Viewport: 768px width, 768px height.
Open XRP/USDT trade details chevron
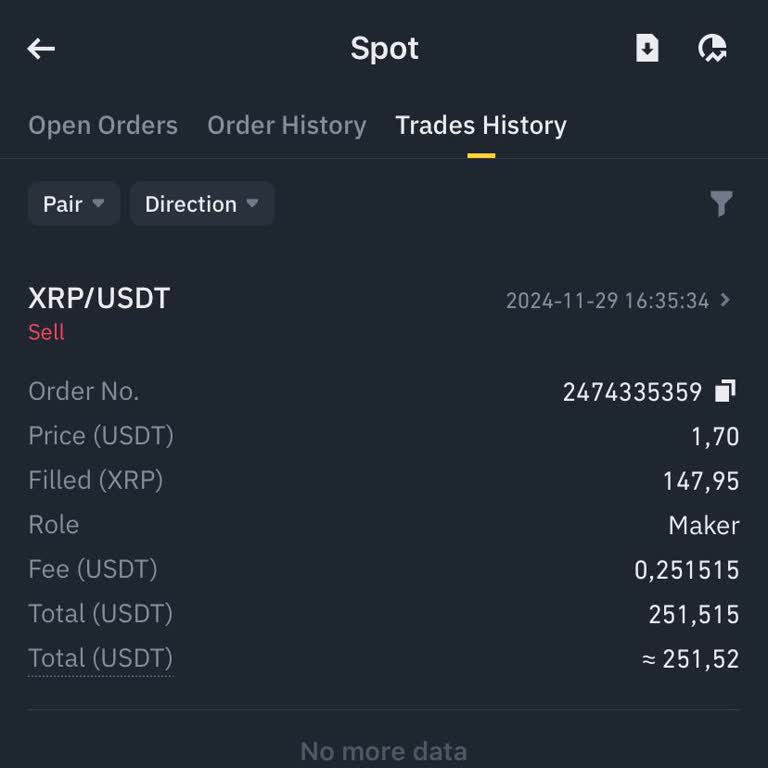click(726, 300)
